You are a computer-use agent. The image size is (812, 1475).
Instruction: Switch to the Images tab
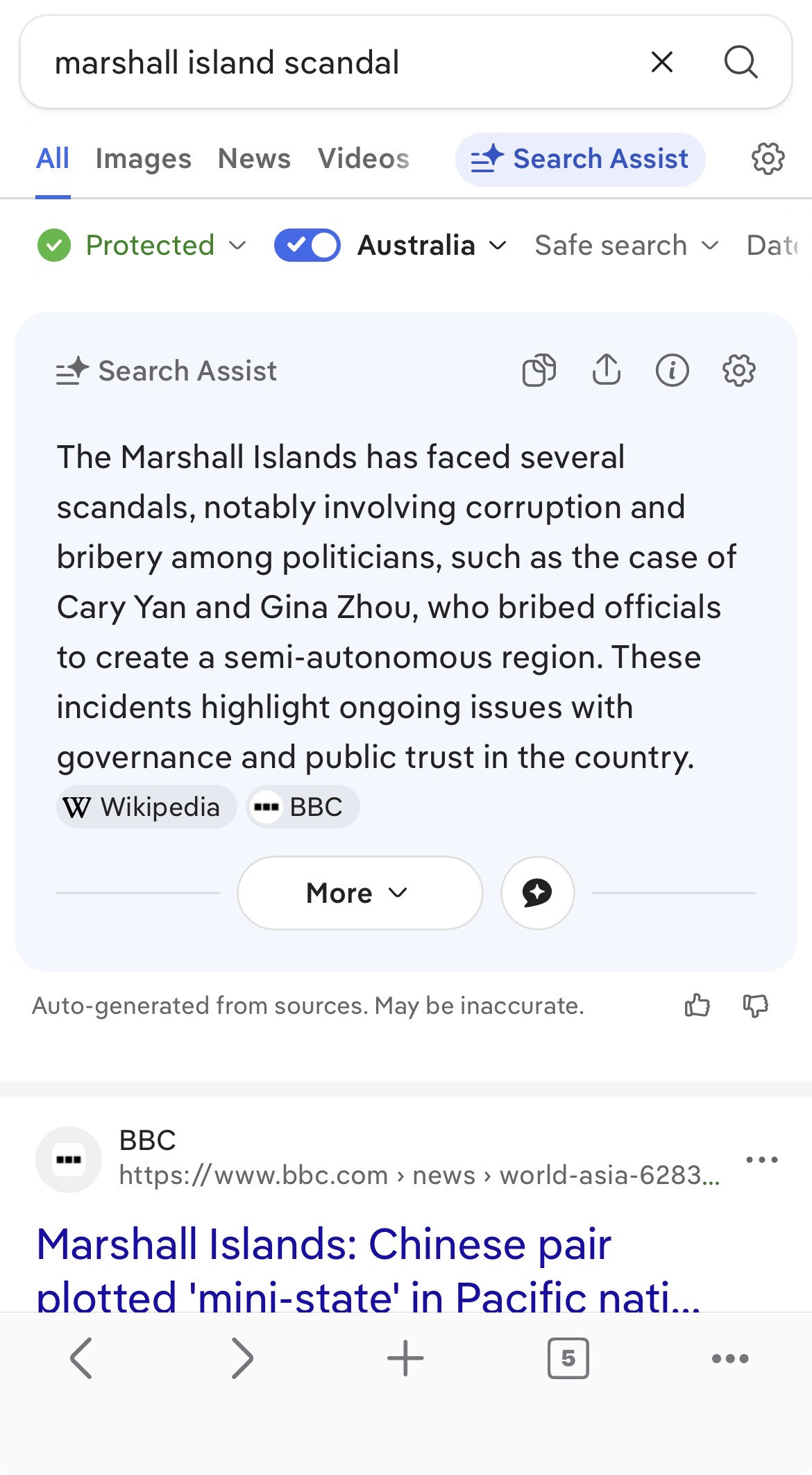click(x=143, y=159)
